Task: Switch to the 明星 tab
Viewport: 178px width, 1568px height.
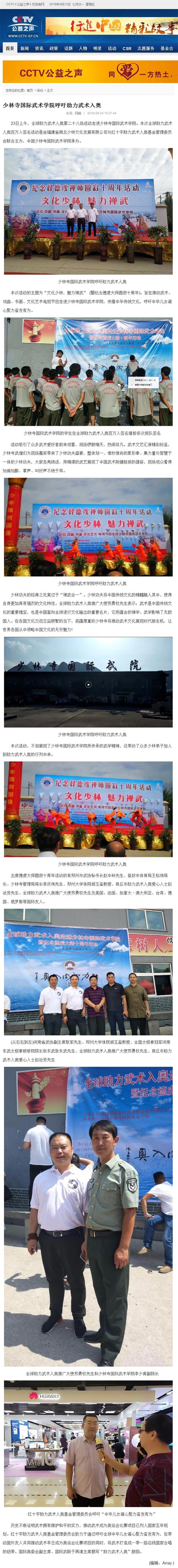Action: [97, 48]
